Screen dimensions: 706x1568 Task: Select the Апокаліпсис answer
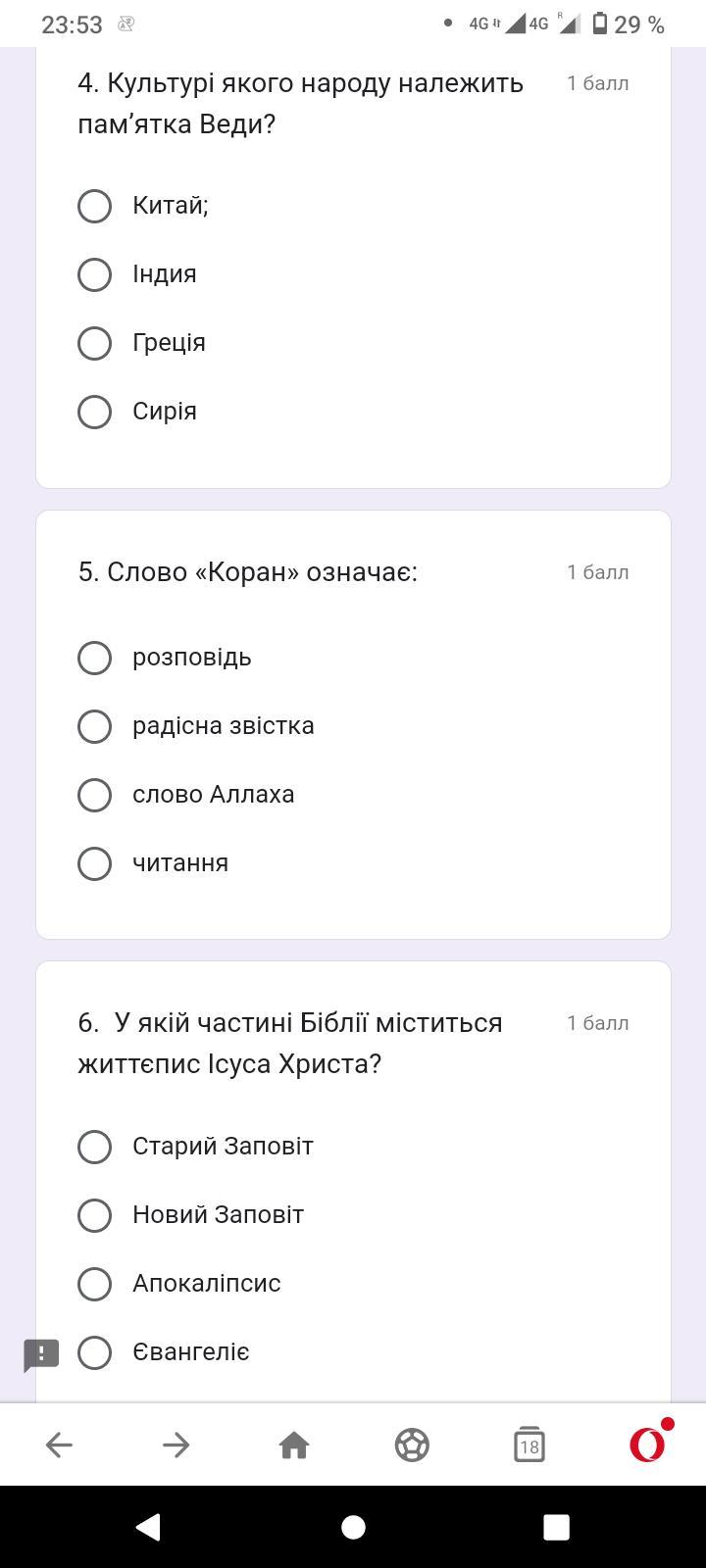pos(95,1284)
